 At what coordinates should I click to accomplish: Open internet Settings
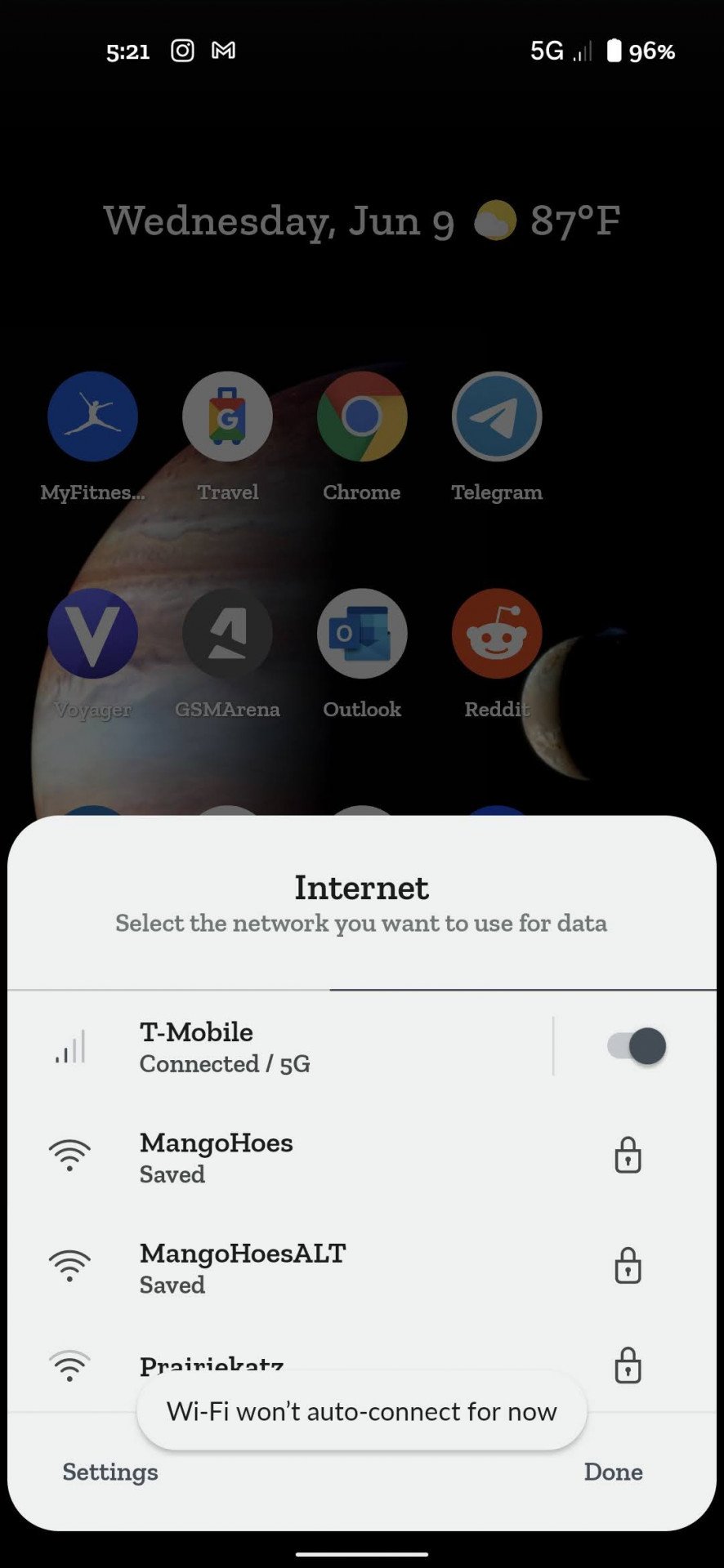(x=110, y=1472)
